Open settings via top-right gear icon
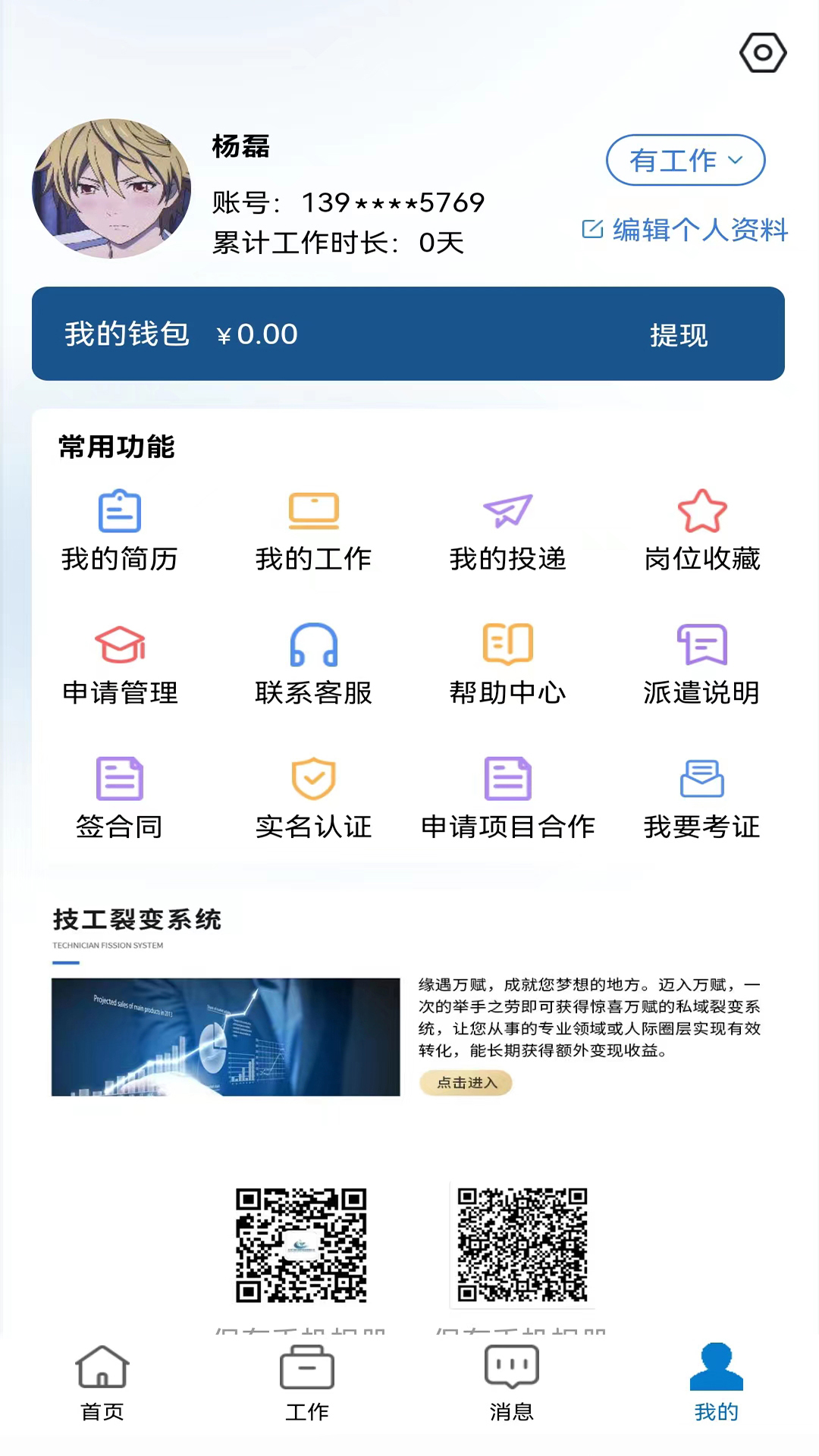Screen dimensions: 819x1456 [763, 52]
